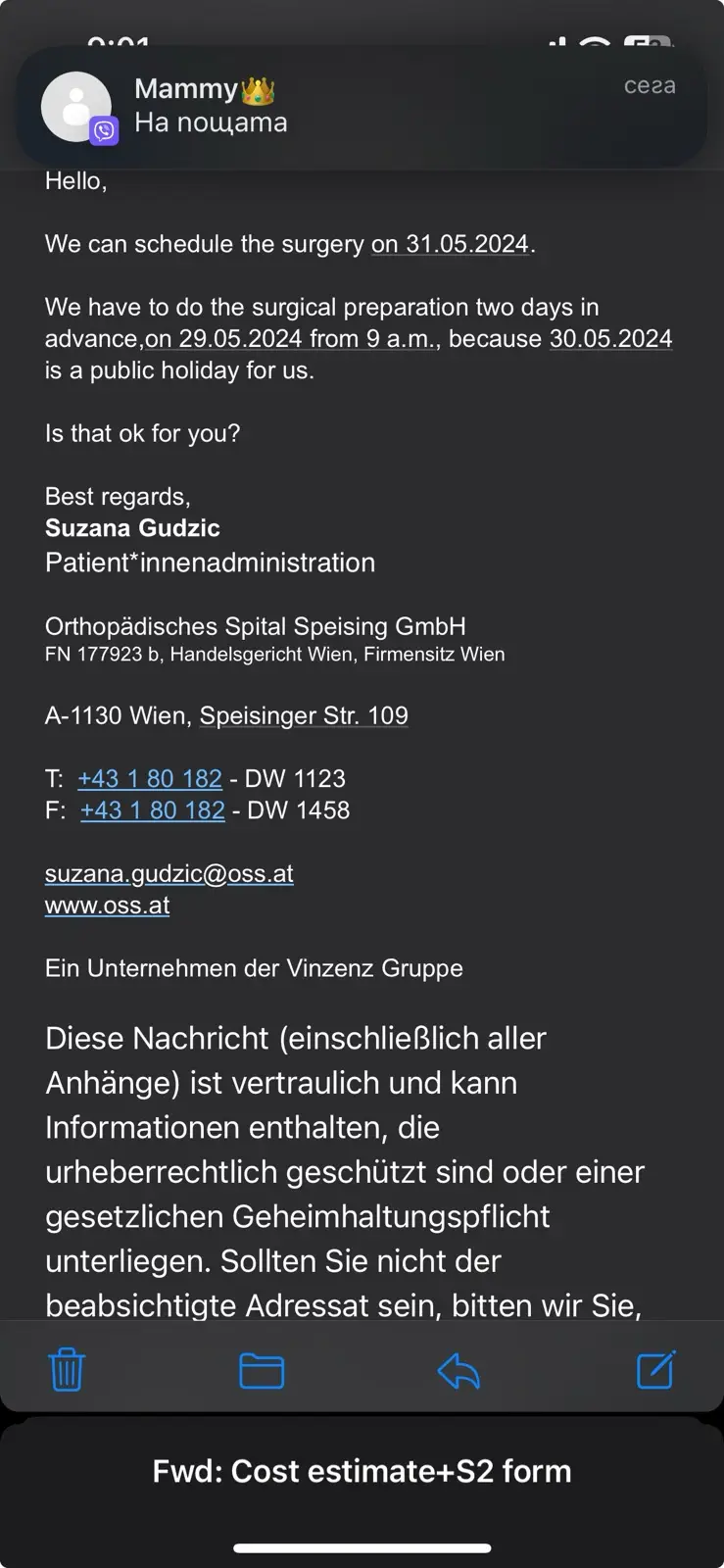Delete this email with the trash icon
This screenshot has height=1568, width=724.
(x=67, y=1369)
